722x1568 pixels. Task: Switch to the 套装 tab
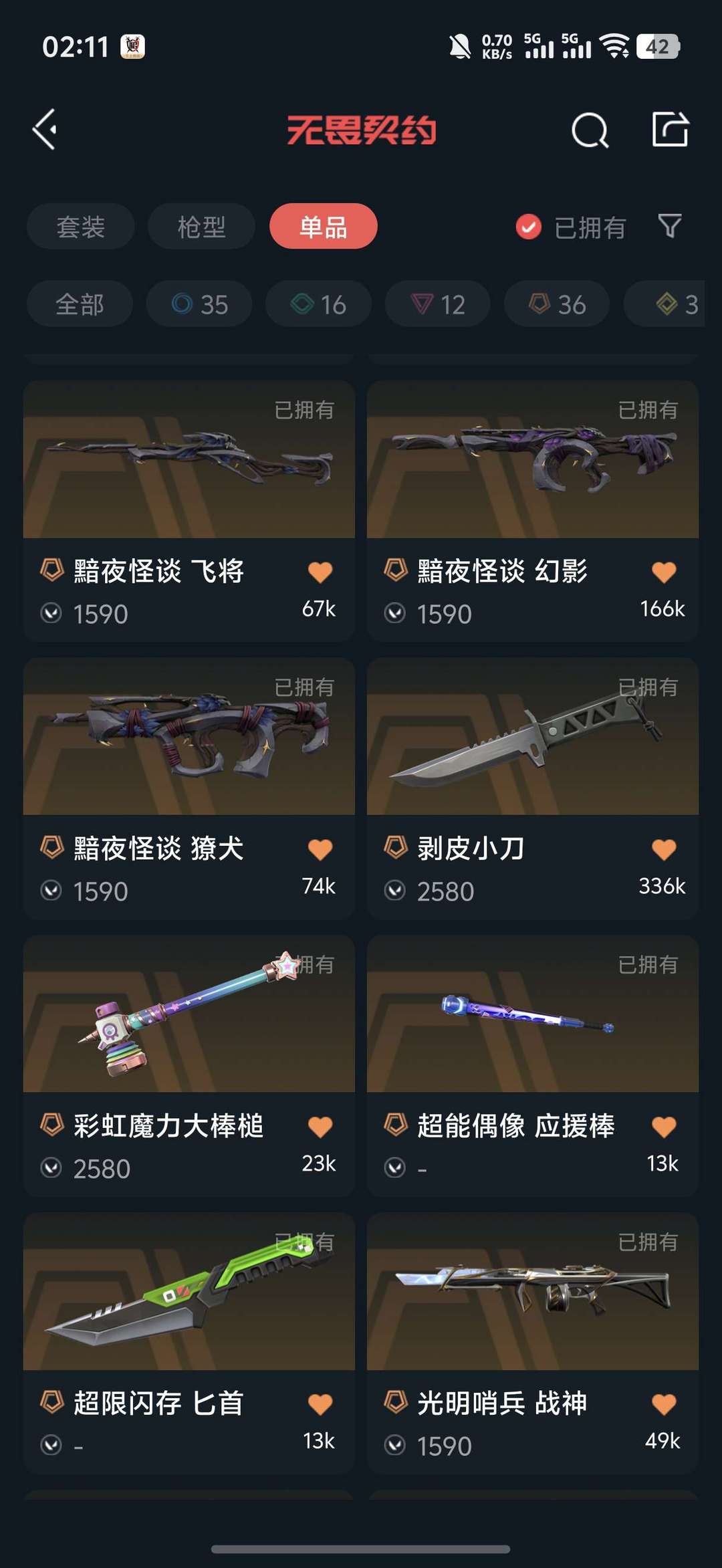[80, 226]
